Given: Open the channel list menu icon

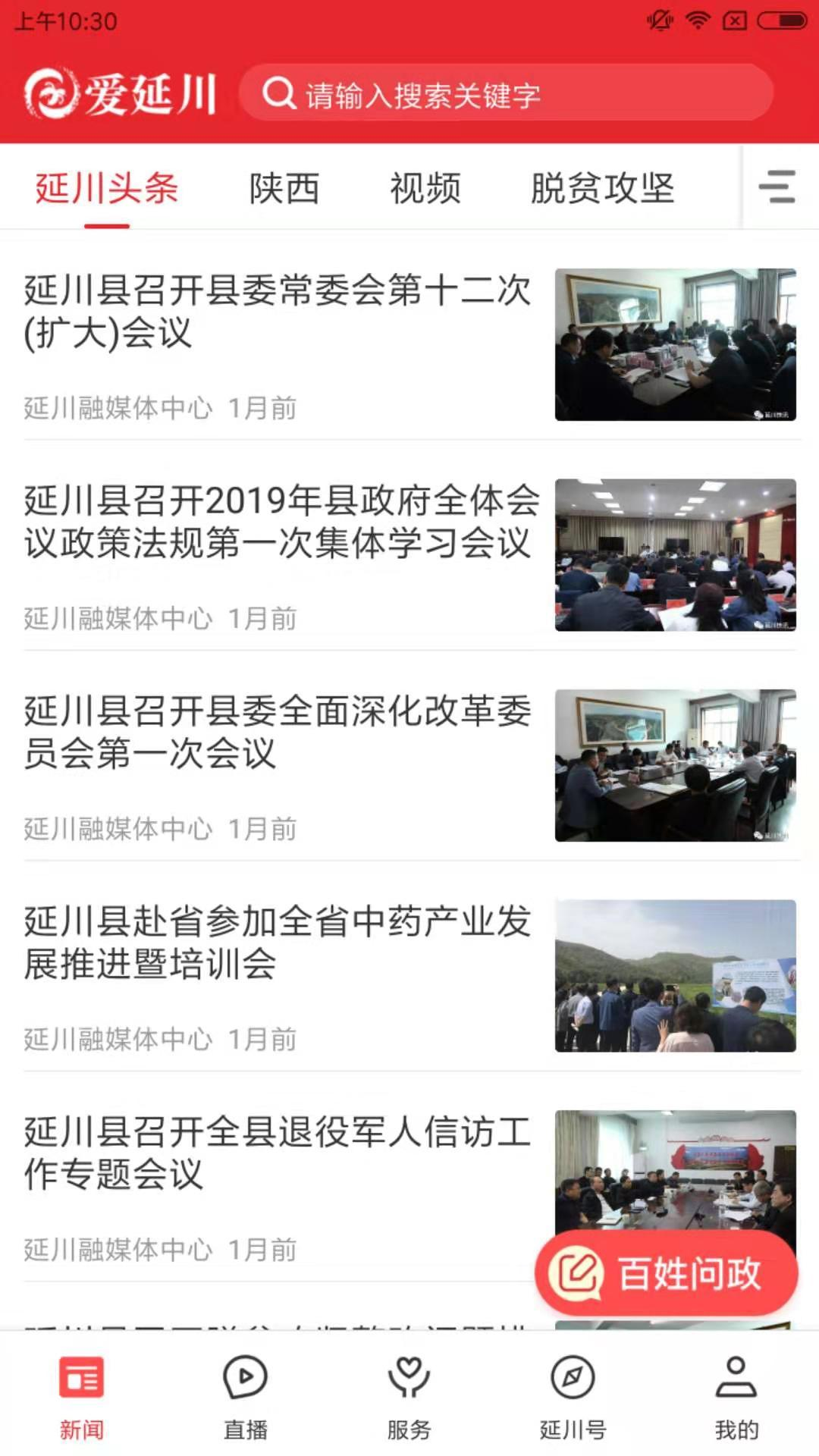Looking at the screenshot, I should tap(777, 187).
